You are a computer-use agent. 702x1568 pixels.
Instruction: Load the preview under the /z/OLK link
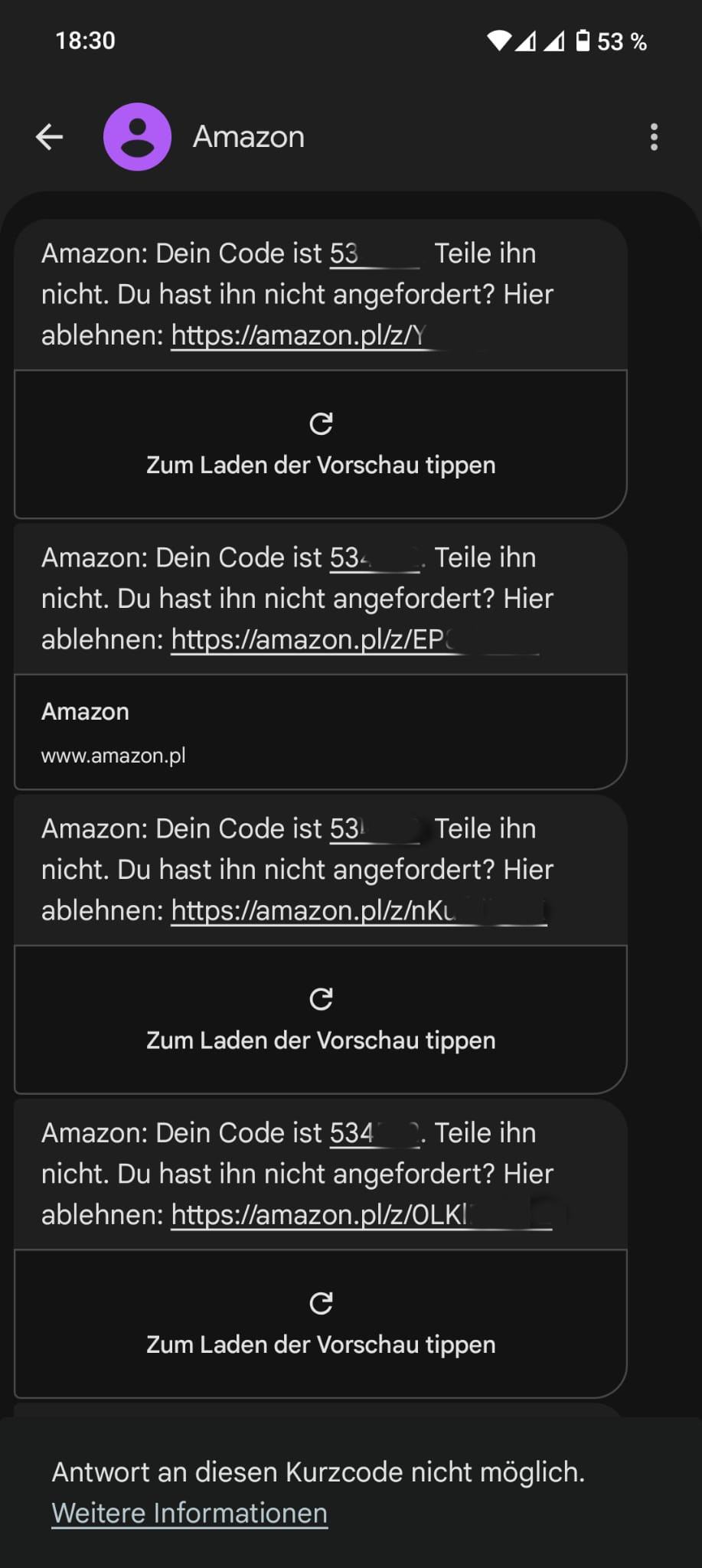(x=321, y=1324)
